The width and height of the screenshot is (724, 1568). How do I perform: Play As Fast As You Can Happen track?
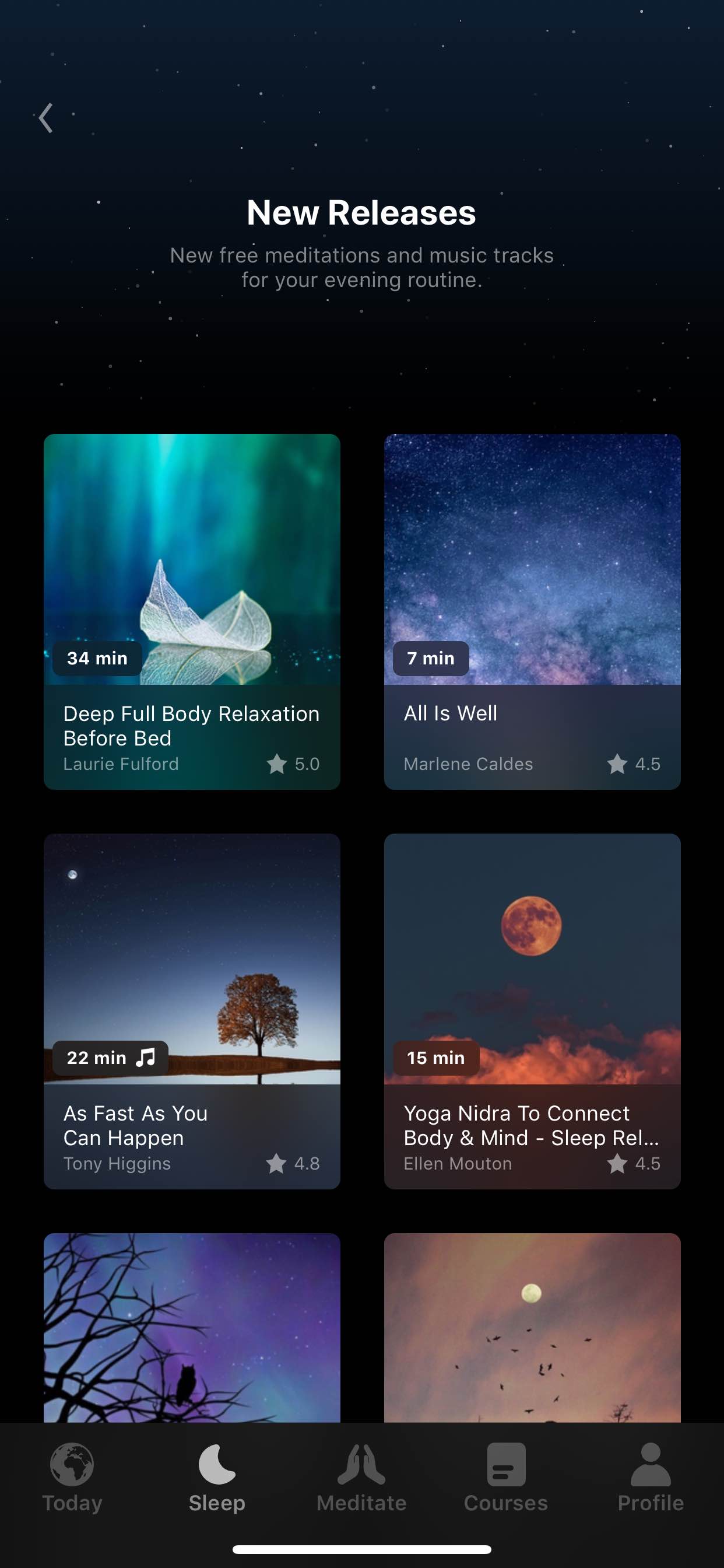(192, 1011)
